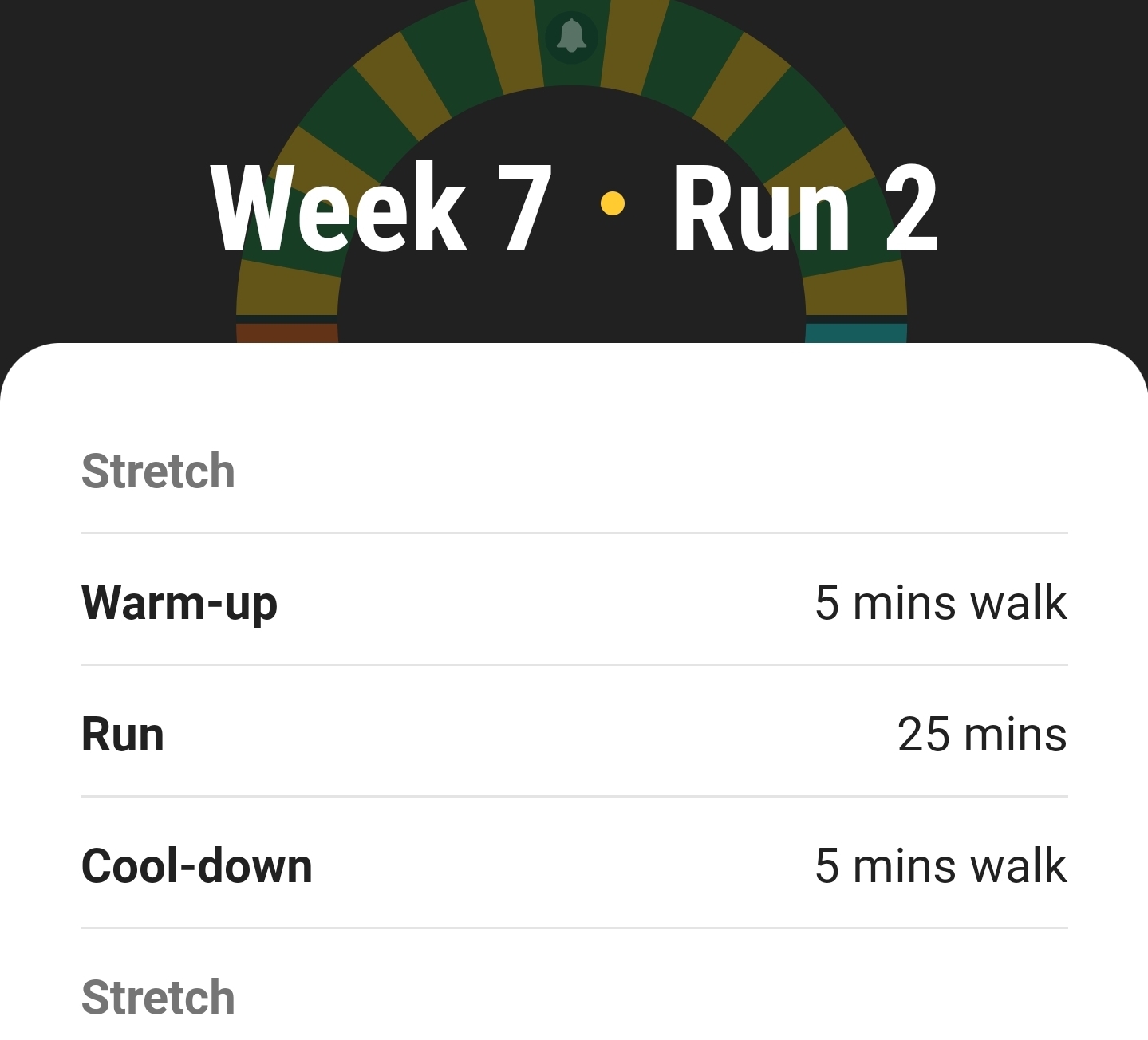Open the reminder bell icon
The height and width of the screenshot is (1040, 1148).
click(x=571, y=37)
